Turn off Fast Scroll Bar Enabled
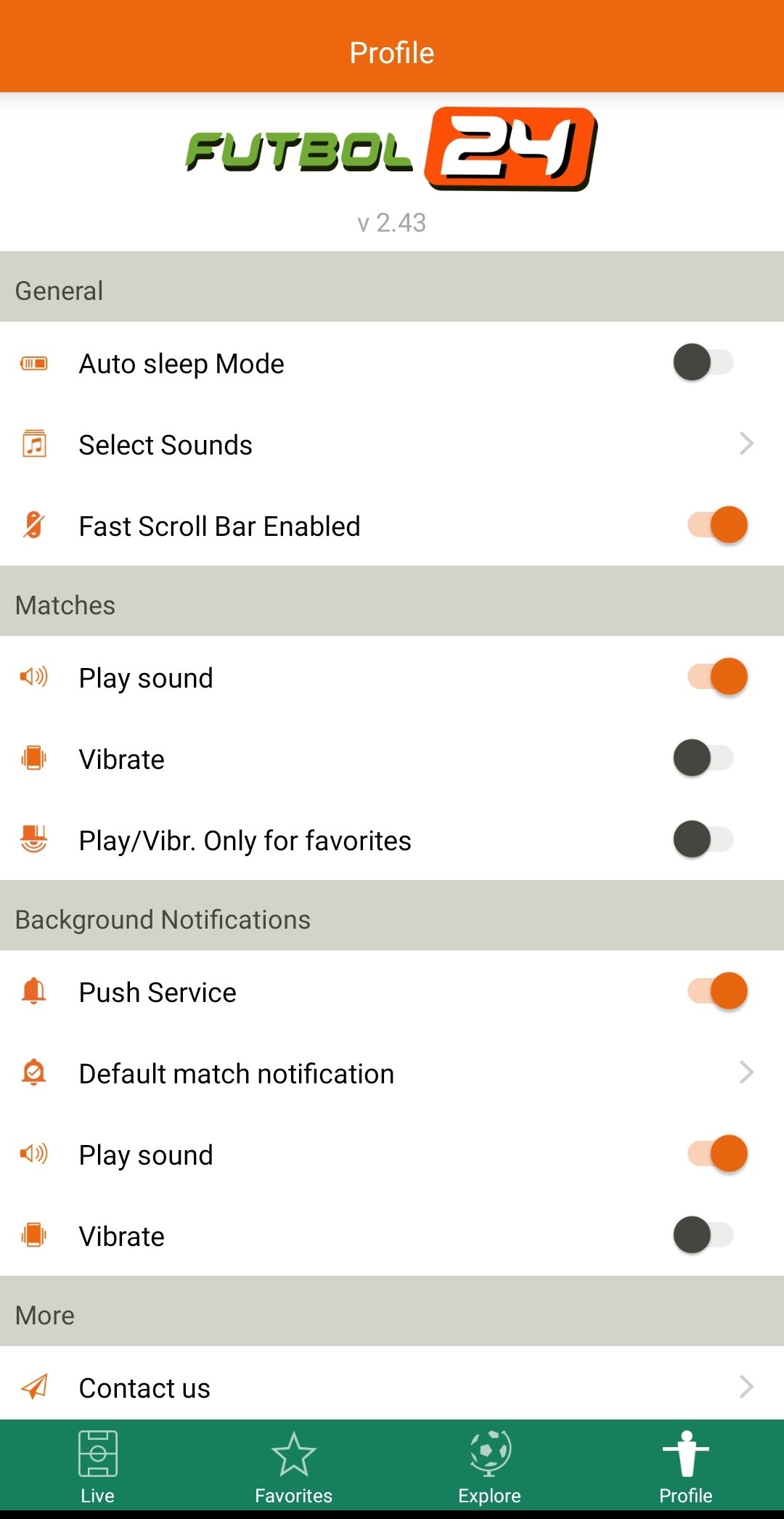 point(717,525)
